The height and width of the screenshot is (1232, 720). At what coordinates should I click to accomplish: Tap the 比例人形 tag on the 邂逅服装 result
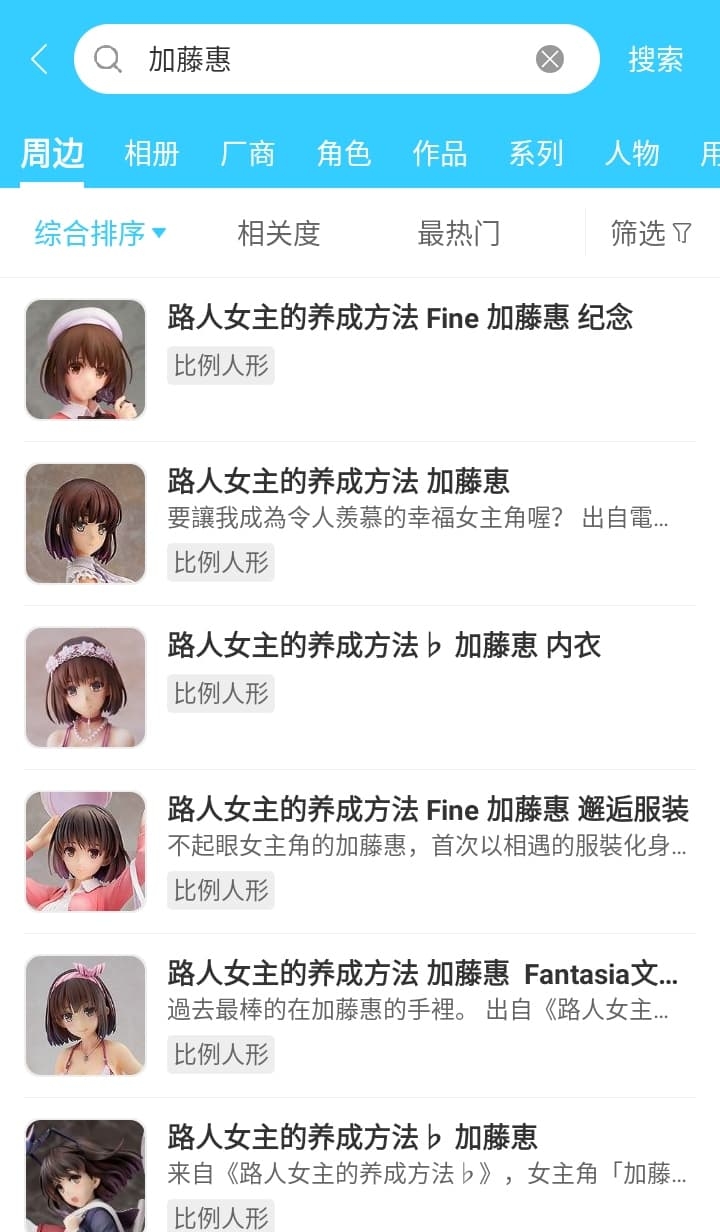(x=220, y=890)
